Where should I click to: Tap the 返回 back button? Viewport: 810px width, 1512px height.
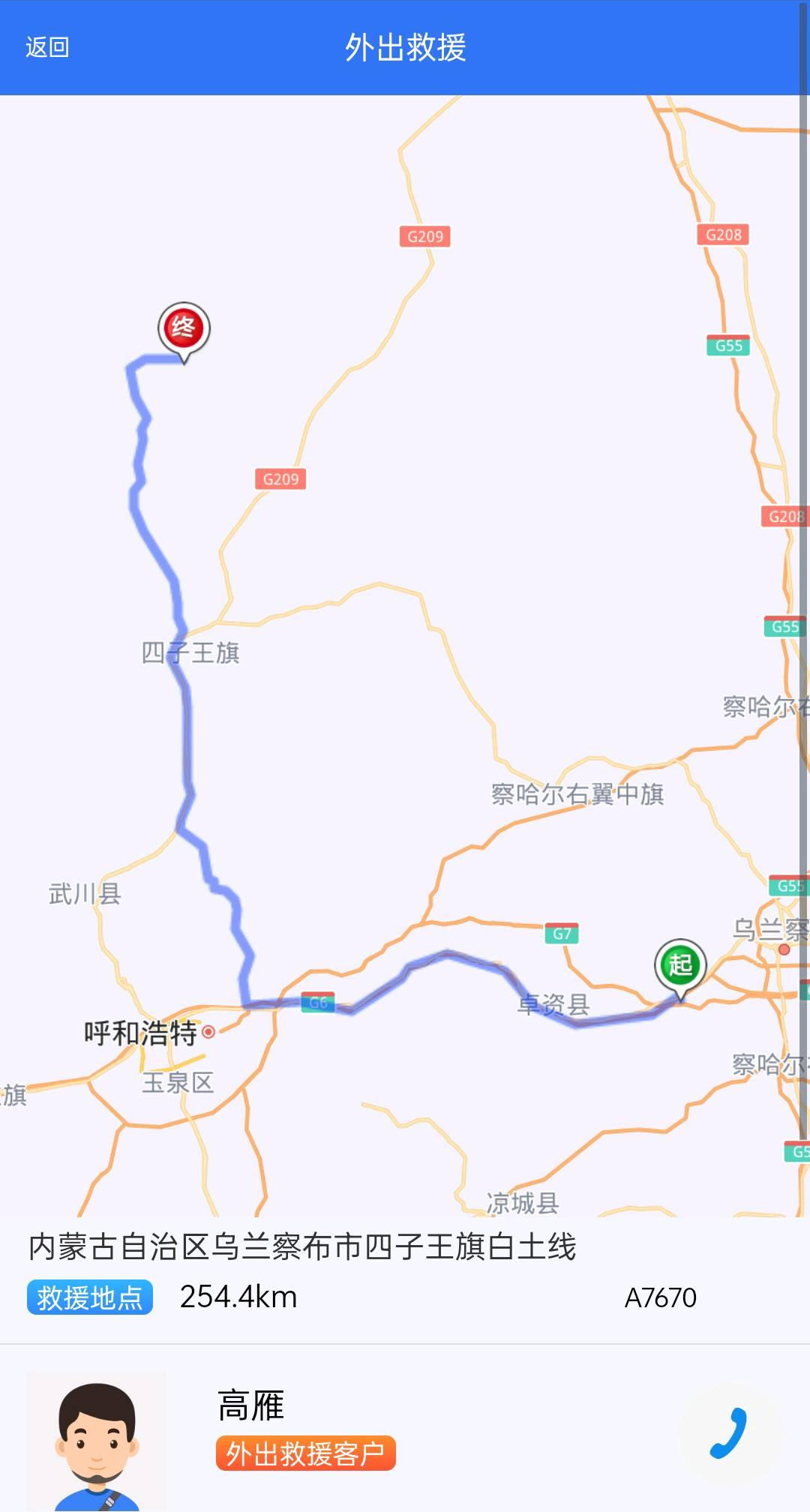[47, 47]
